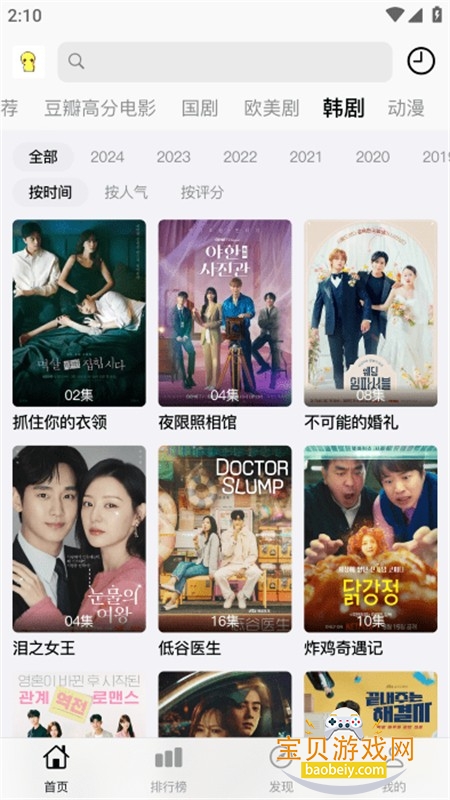Sort the list by 按人气
The image size is (450, 800).
pos(126,192)
